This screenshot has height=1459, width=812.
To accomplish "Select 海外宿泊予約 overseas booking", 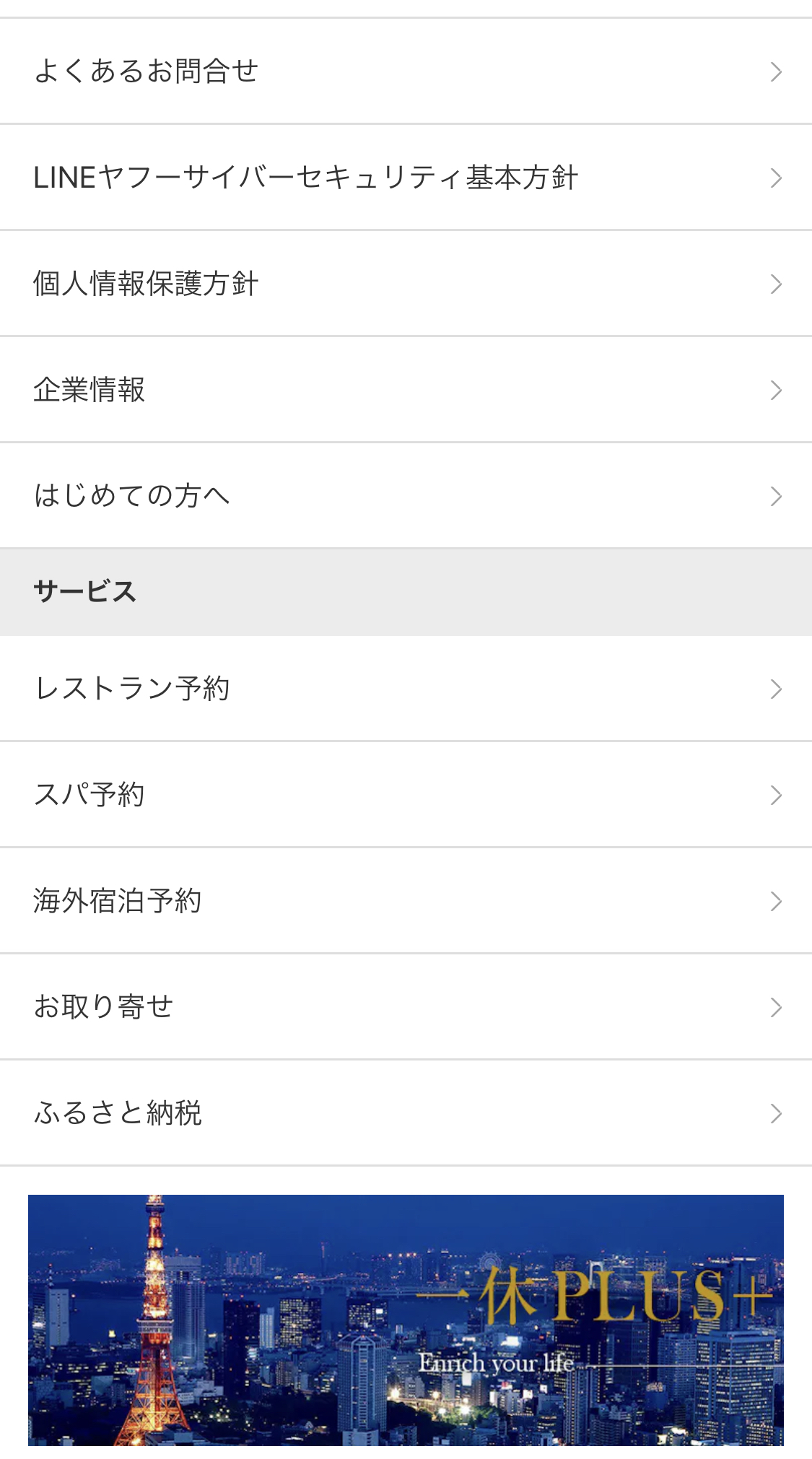I will point(406,901).
